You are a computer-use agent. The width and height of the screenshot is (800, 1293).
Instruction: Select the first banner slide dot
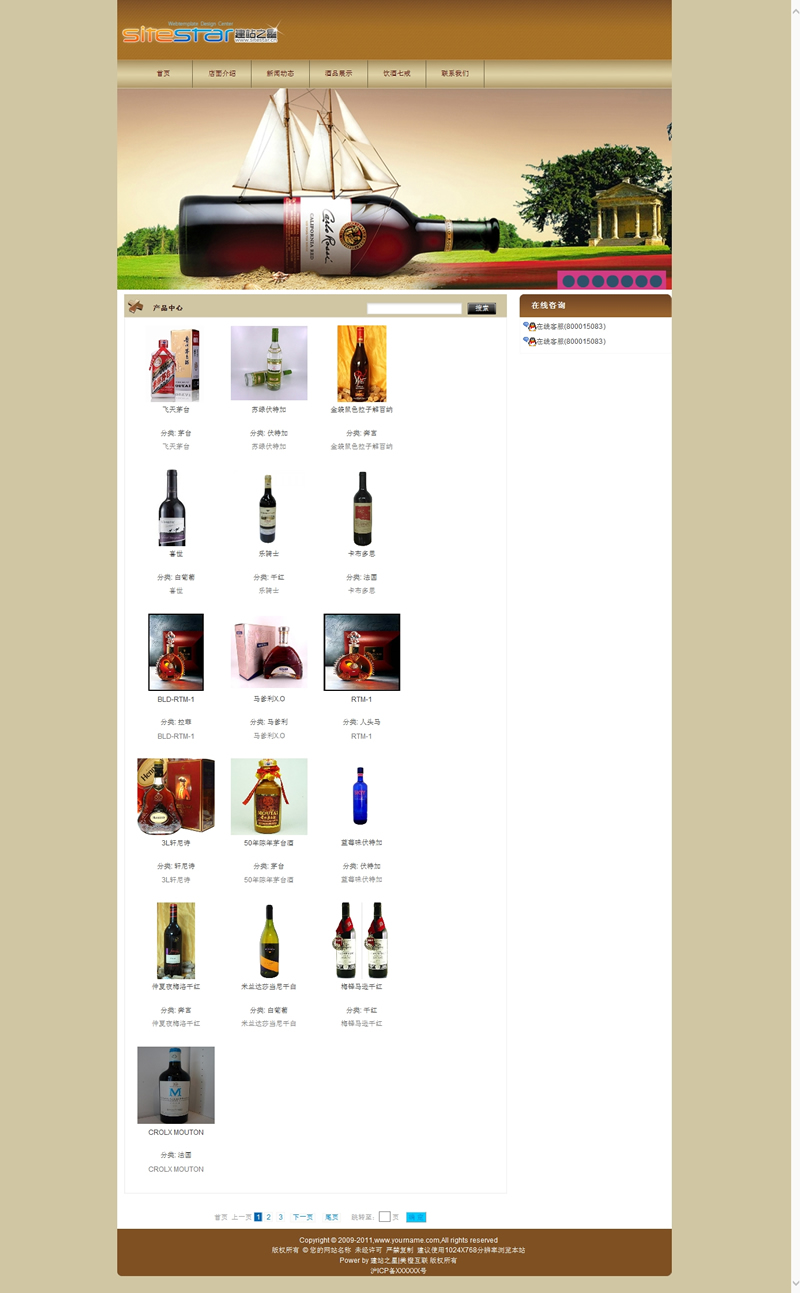[568, 281]
